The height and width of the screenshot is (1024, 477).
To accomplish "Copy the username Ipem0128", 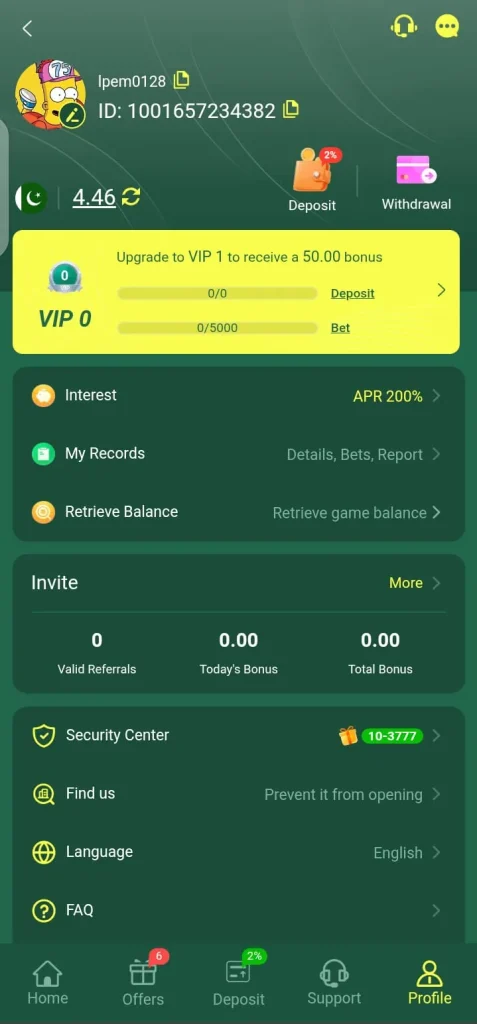I will pyautogui.click(x=181, y=80).
